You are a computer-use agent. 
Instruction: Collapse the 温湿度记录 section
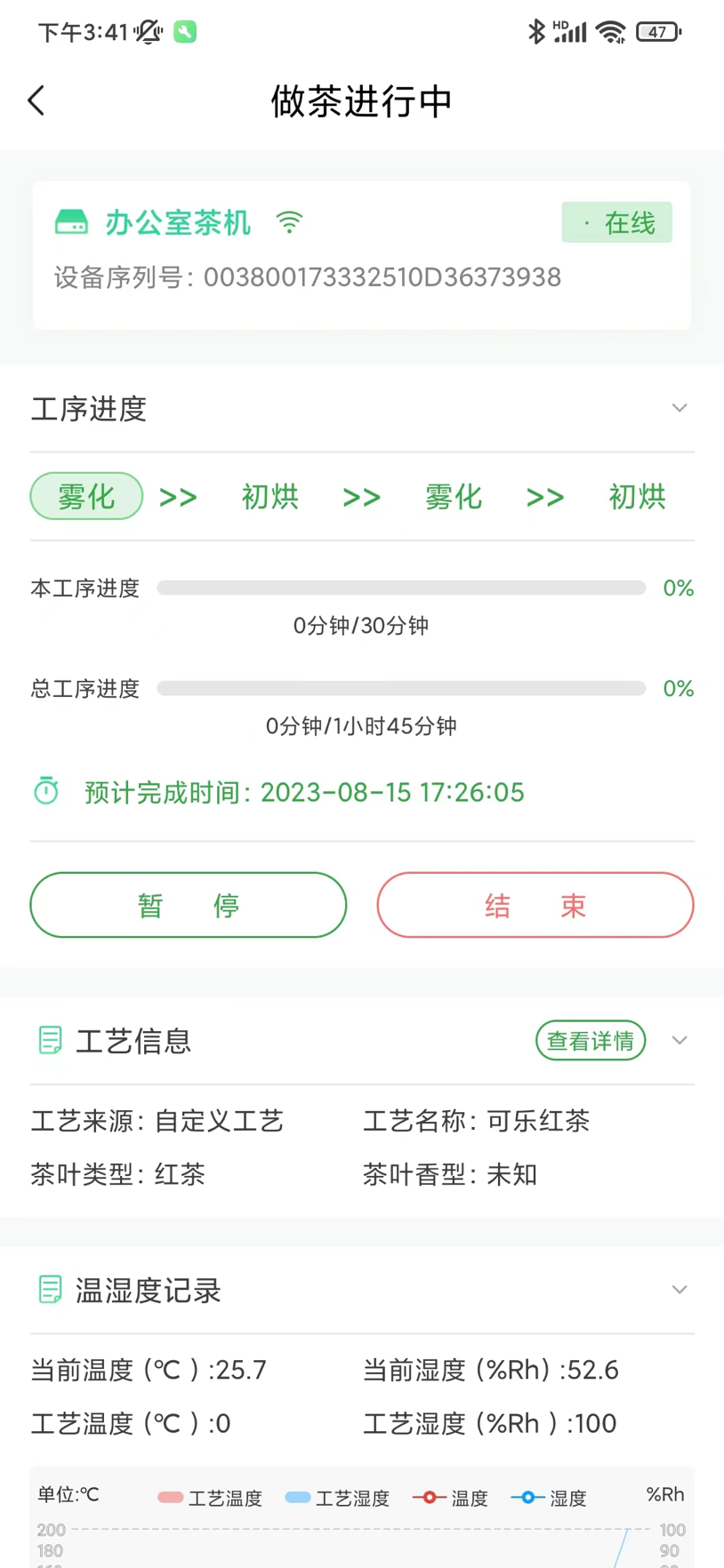click(x=680, y=1290)
